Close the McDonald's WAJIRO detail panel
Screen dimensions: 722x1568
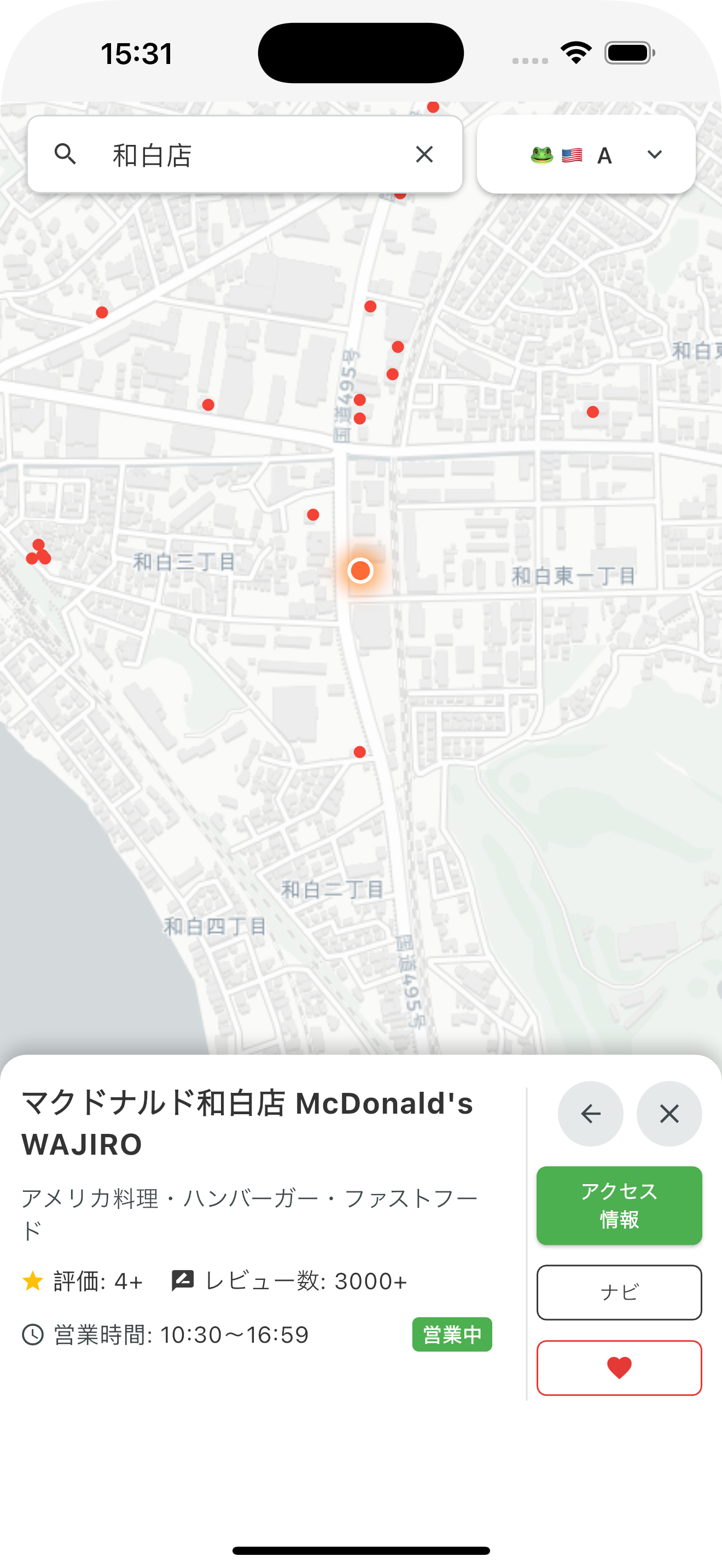[669, 1114]
